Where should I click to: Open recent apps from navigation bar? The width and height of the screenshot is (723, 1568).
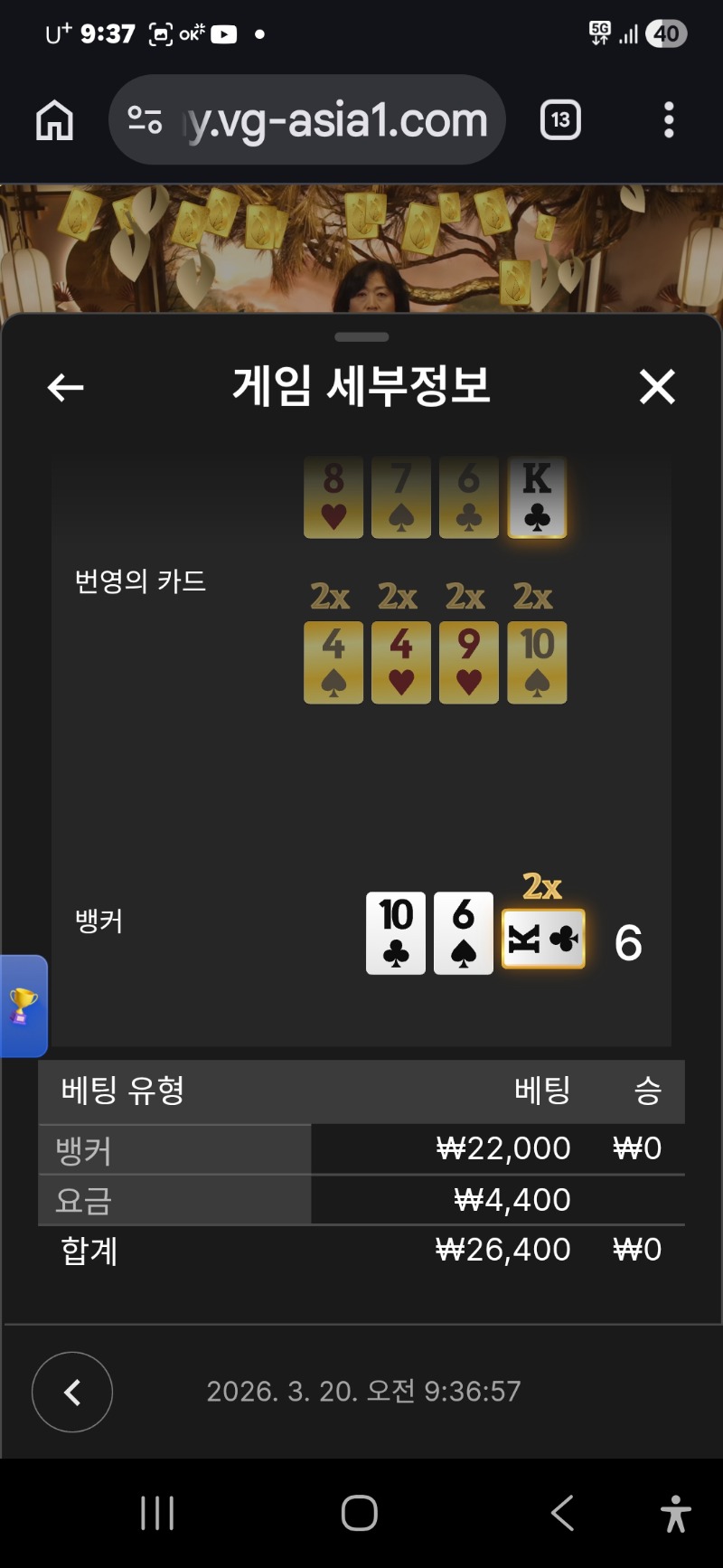click(x=157, y=1512)
